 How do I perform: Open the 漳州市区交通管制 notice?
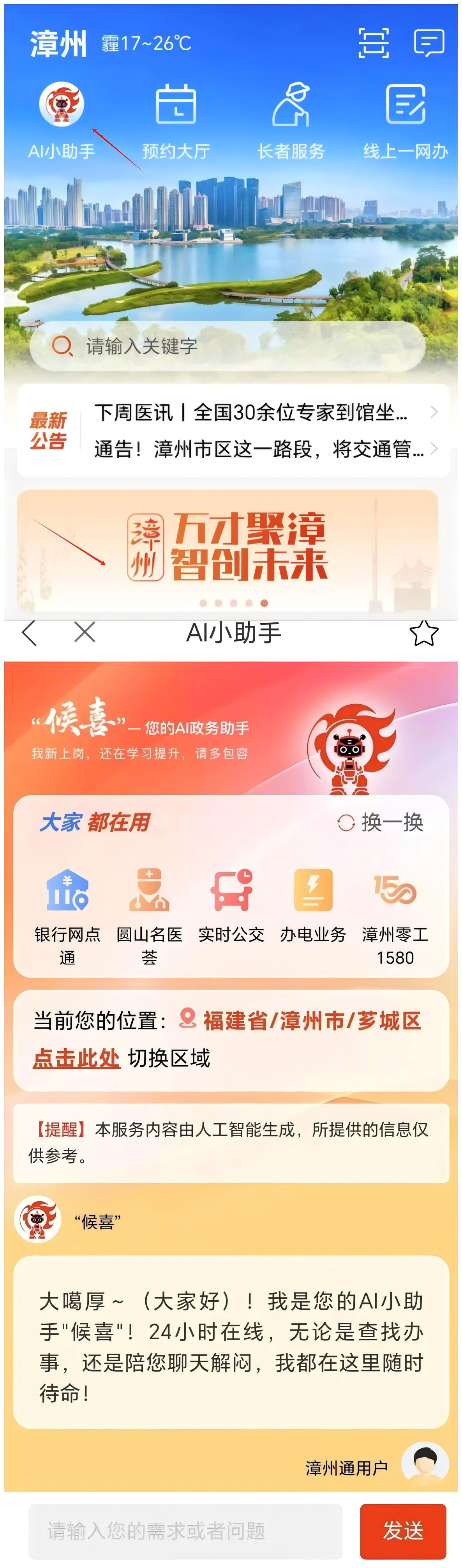coord(259,449)
